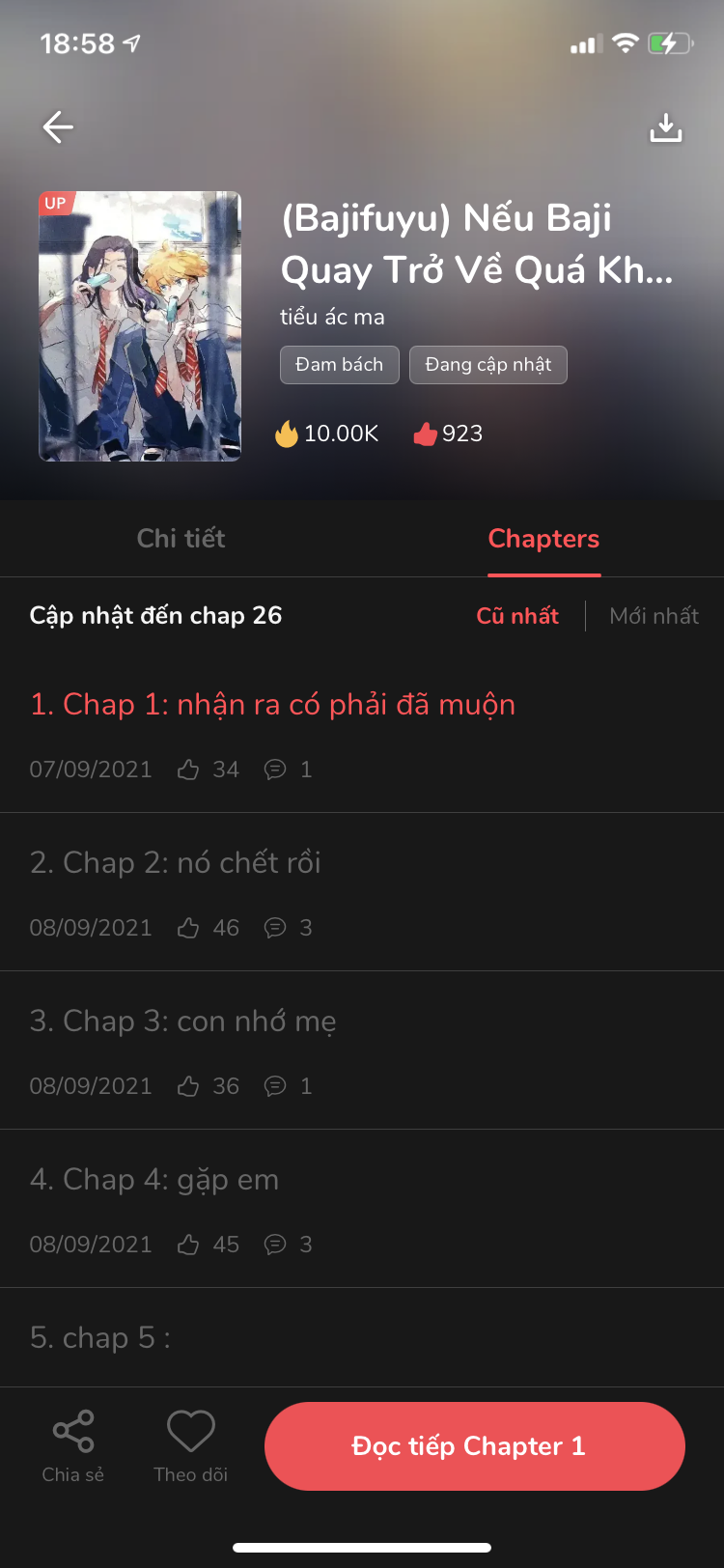
Task: Open Chap 2: nó chết rồi
Action: coord(176,863)
